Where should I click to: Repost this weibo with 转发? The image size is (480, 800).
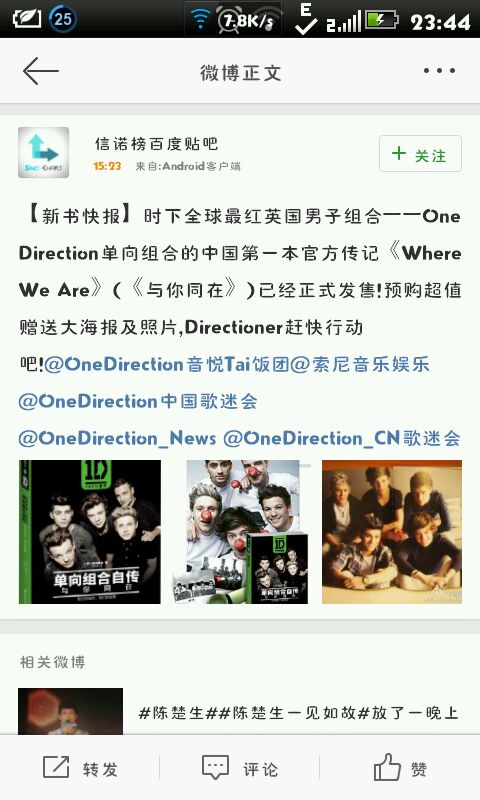coord(81,768)
